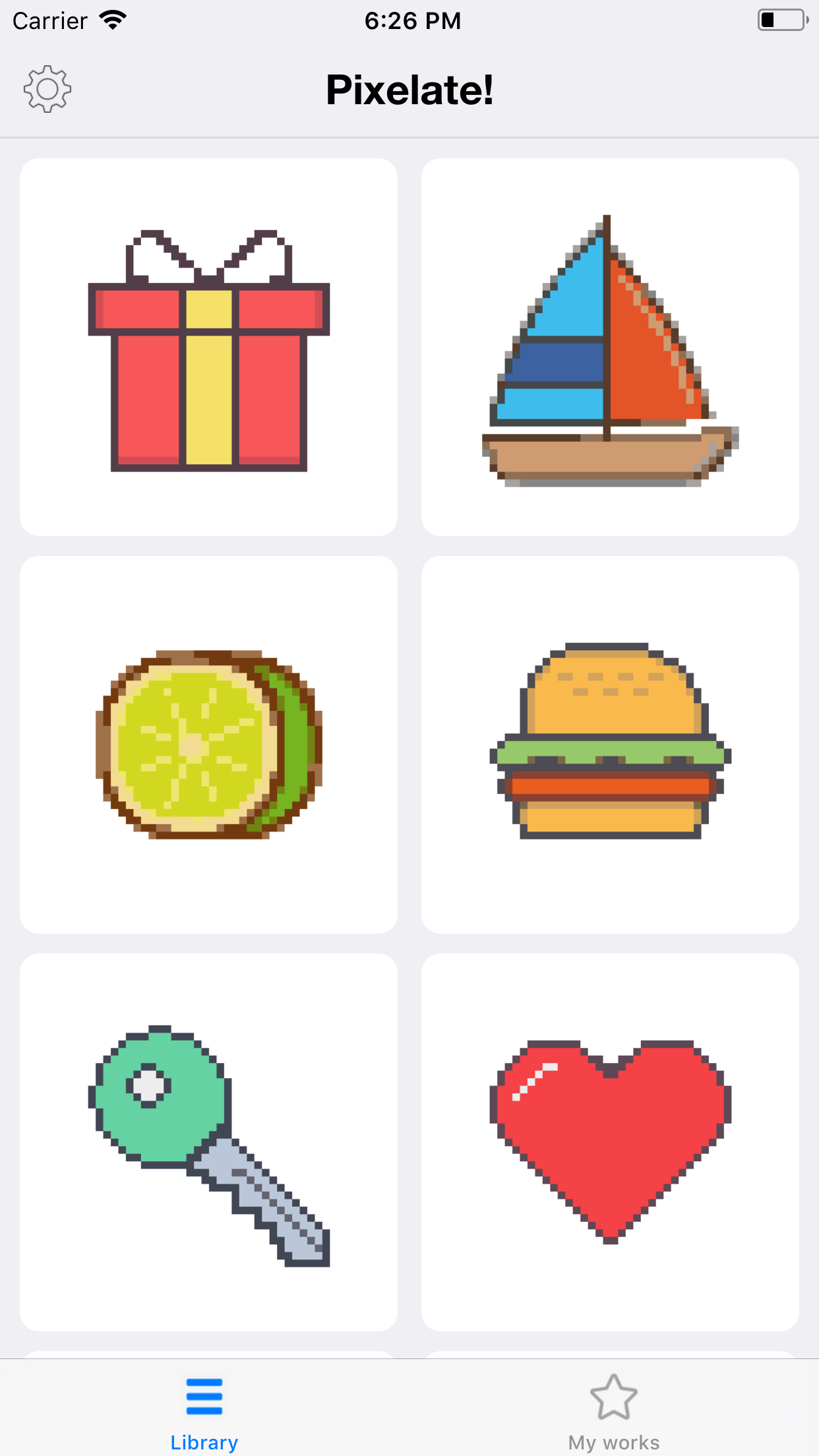Select the sailboat picture
The width and height of the screenshot is (819, 1456).
click(x=610, y=347)
